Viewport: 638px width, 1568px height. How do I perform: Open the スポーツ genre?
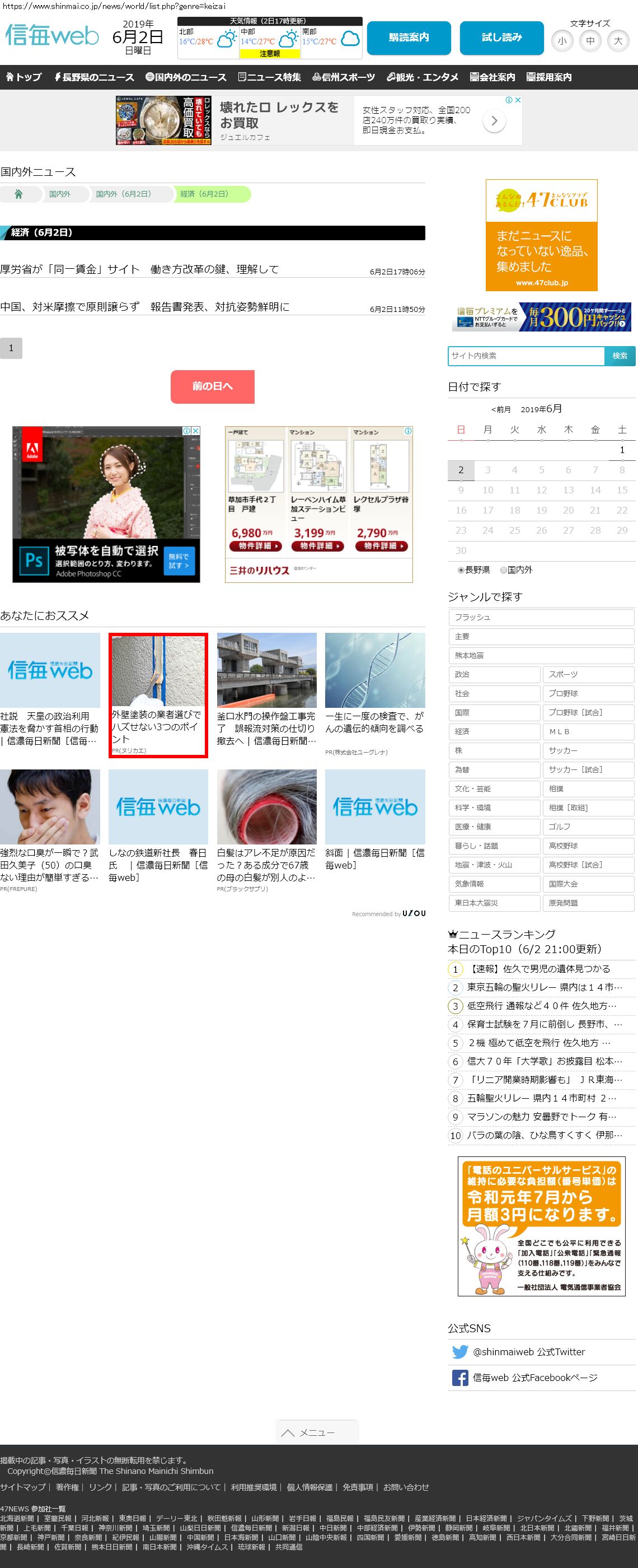tap(588, 674)
